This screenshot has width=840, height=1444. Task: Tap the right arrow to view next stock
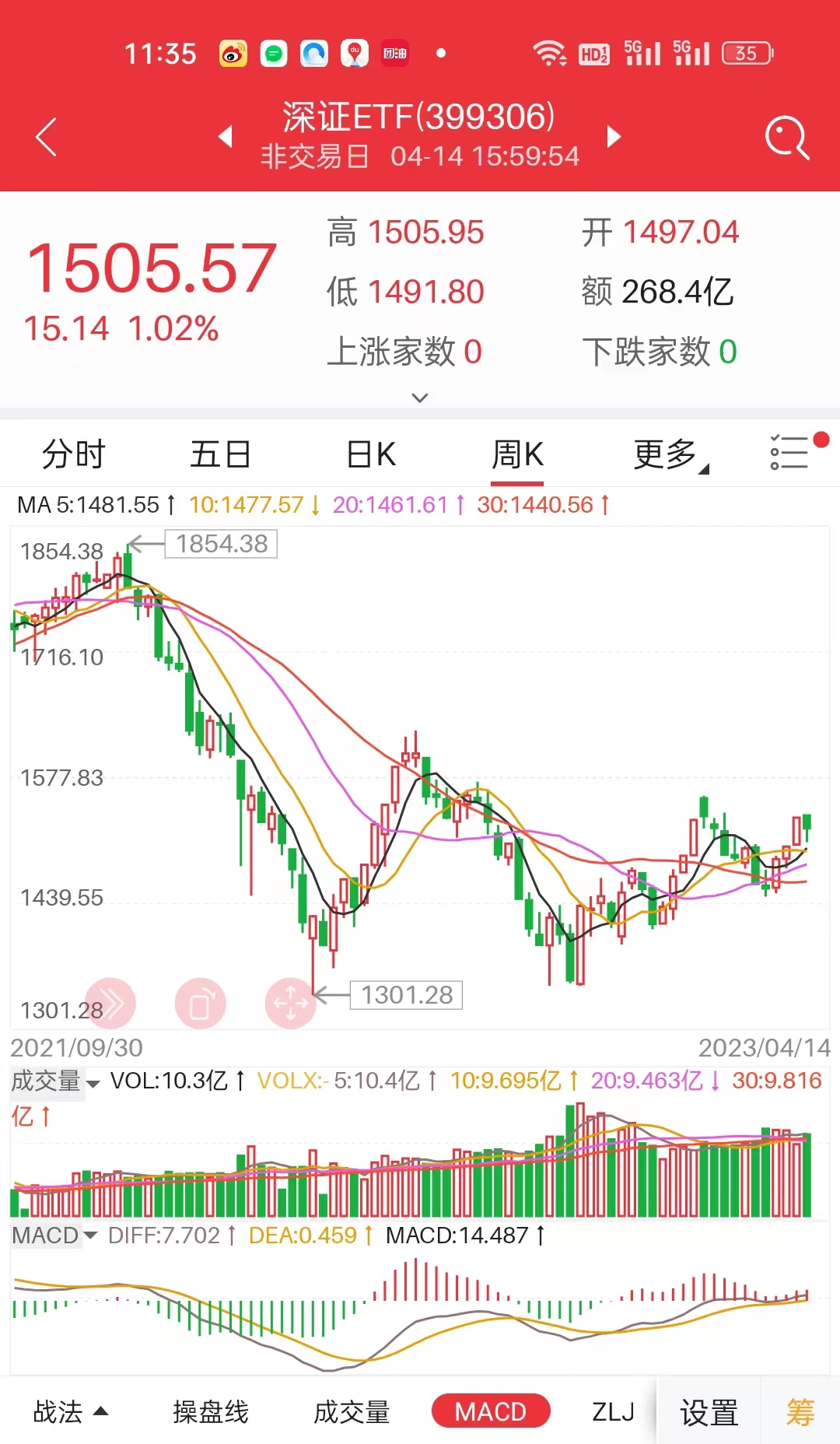pyautogui.click(x=613, y=136)
